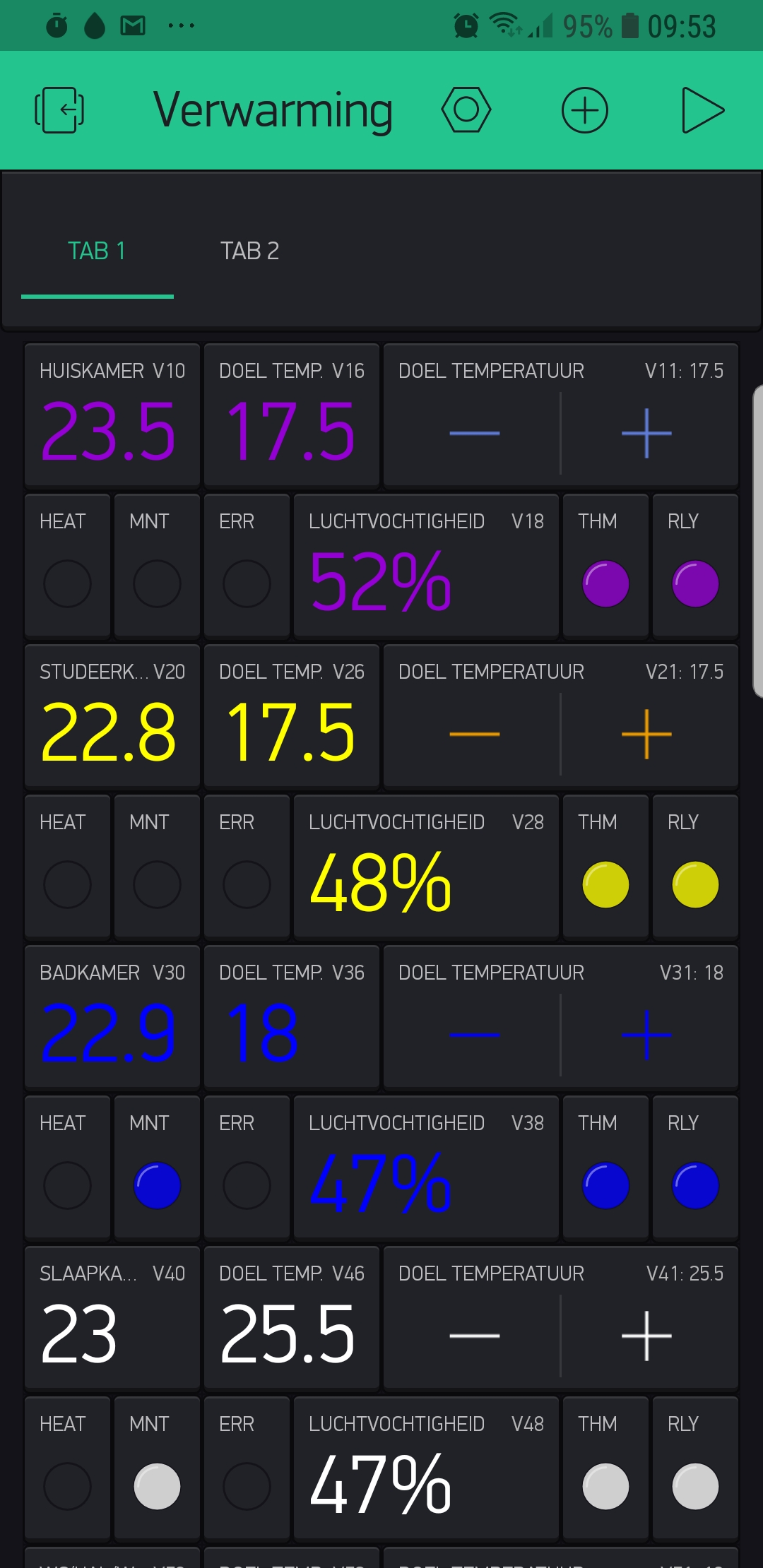This screenshot has height=1568, width=763.
Task: Decrease V11 doel temperatuur with minus
Action: click(x=475, y=433)
